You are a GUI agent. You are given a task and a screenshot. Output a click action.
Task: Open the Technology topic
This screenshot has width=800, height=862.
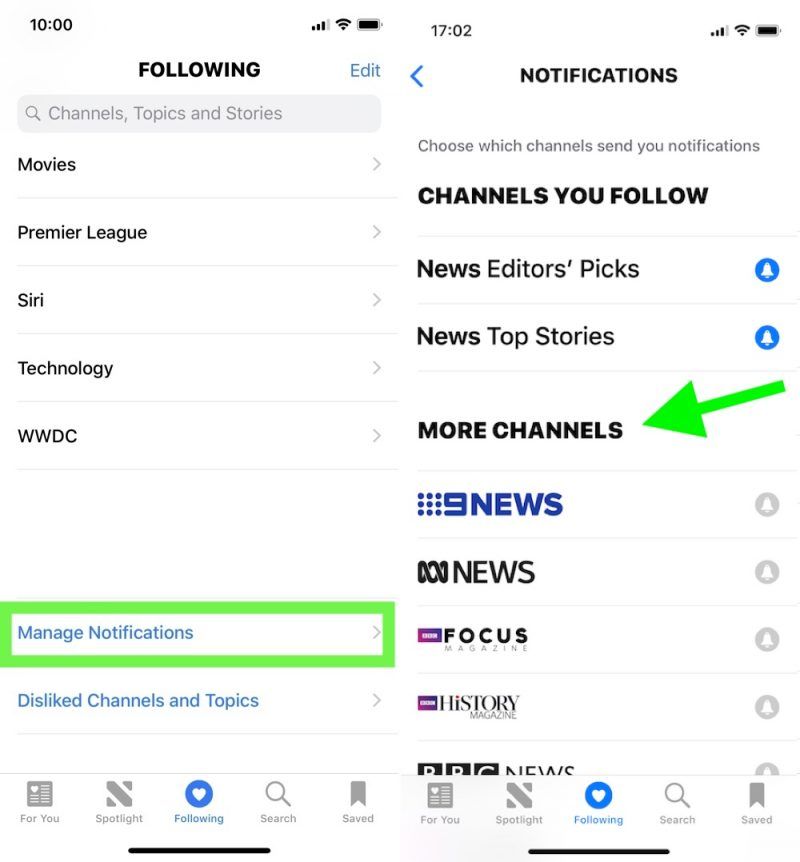click(199, 368)
